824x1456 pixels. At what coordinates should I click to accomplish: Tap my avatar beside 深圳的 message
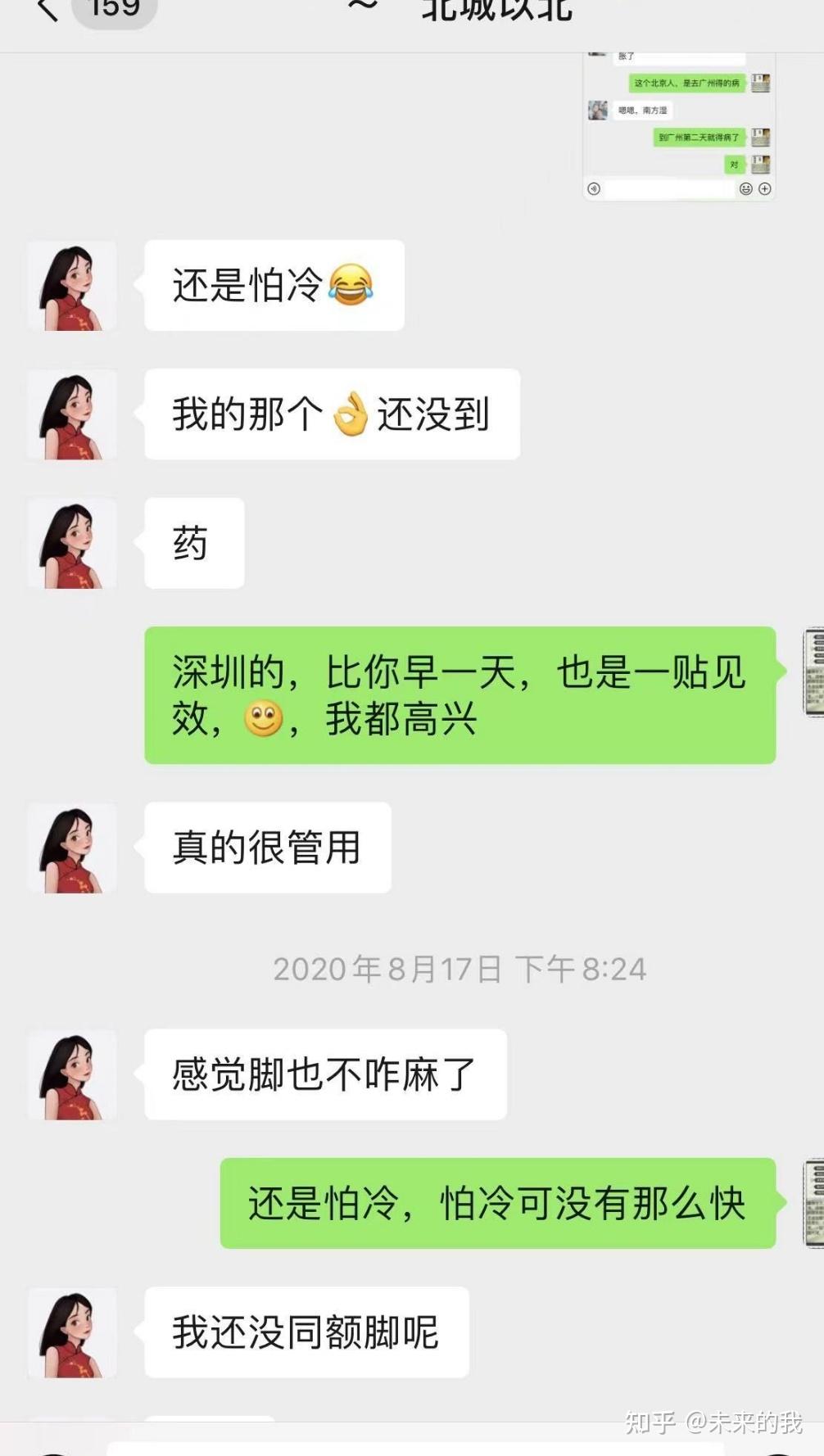[814, 672]
